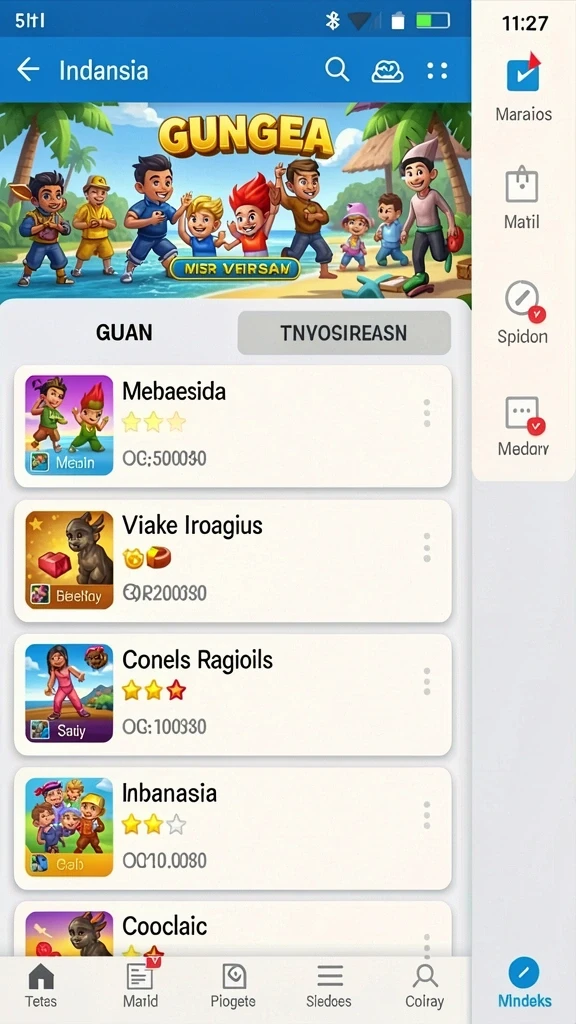Show more options for Viake Iroagius
Screen dimensions: 576x1024
427,547
